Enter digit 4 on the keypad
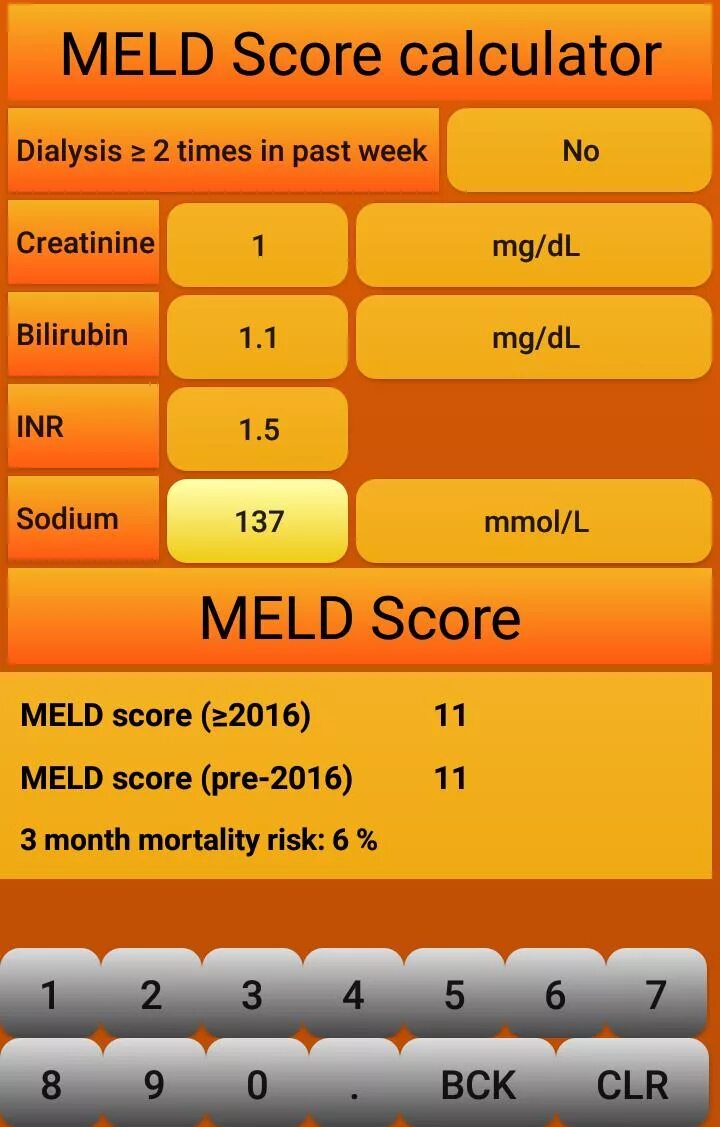This screenshot has height=1127, width=720. coord(353,994)
